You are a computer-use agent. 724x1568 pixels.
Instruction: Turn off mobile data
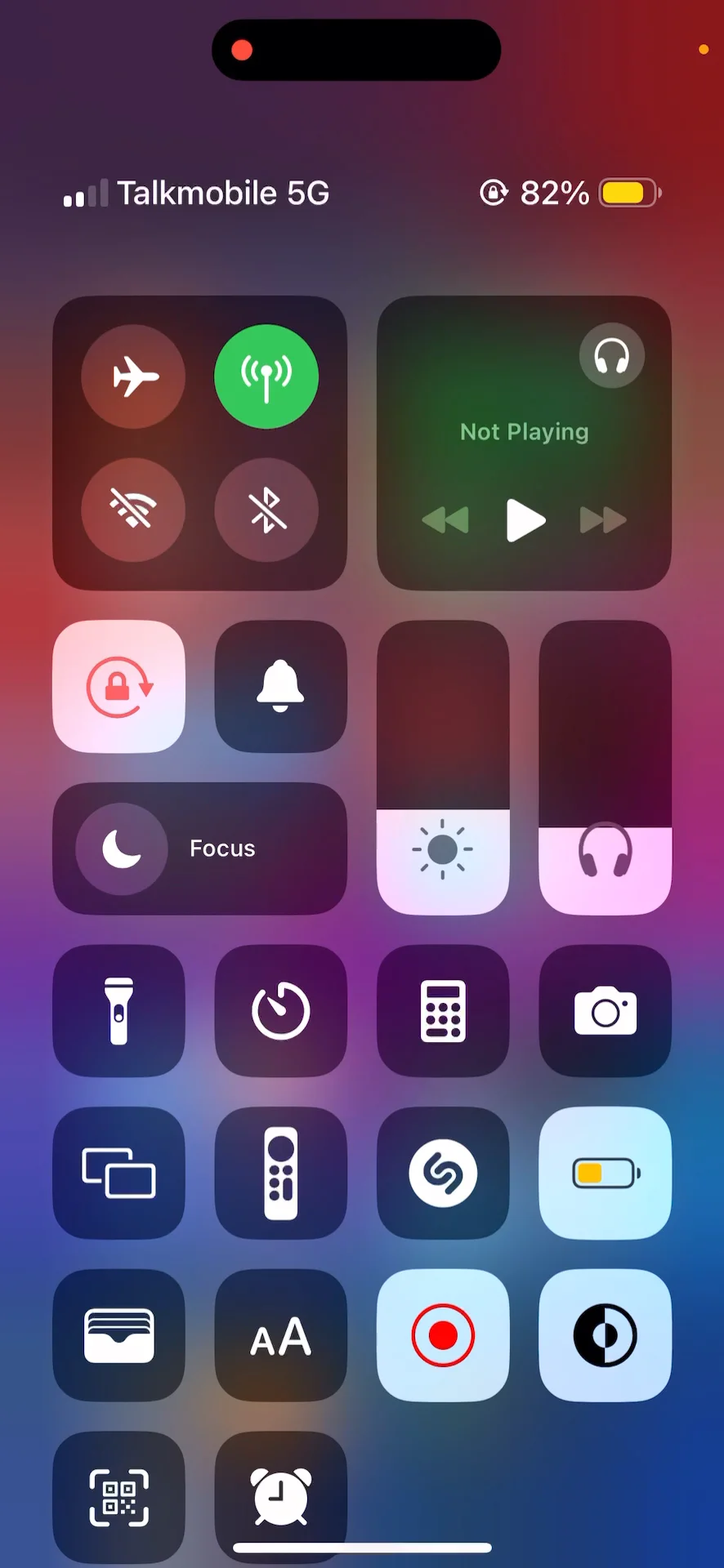(x=266, y=376)
